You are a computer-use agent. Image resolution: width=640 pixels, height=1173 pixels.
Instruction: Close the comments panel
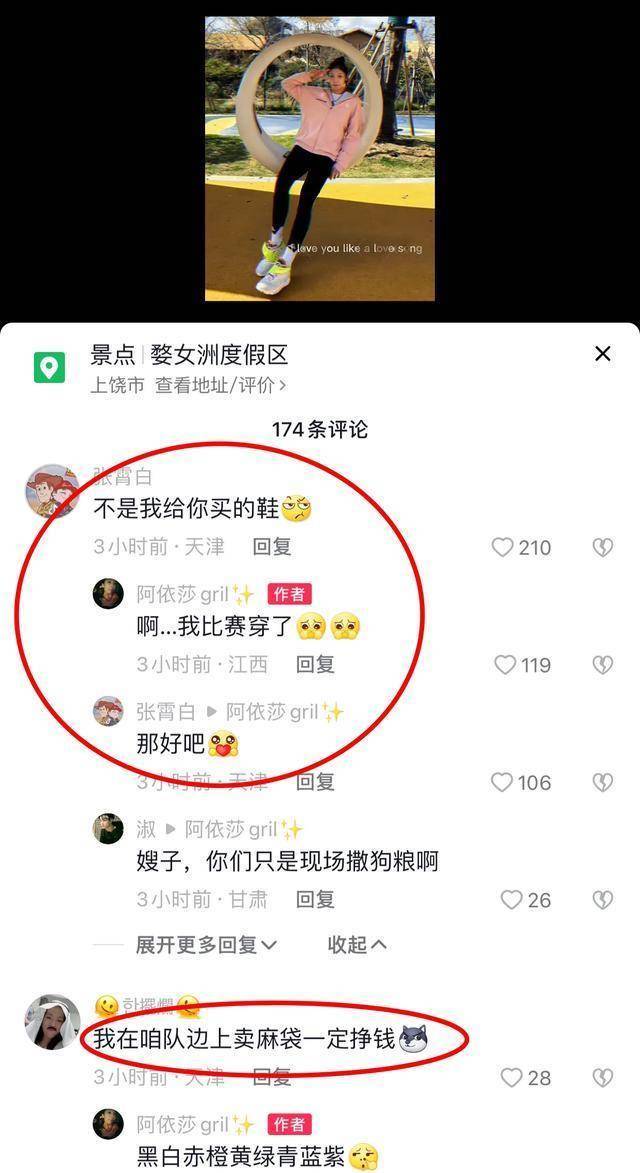[602, 354]
